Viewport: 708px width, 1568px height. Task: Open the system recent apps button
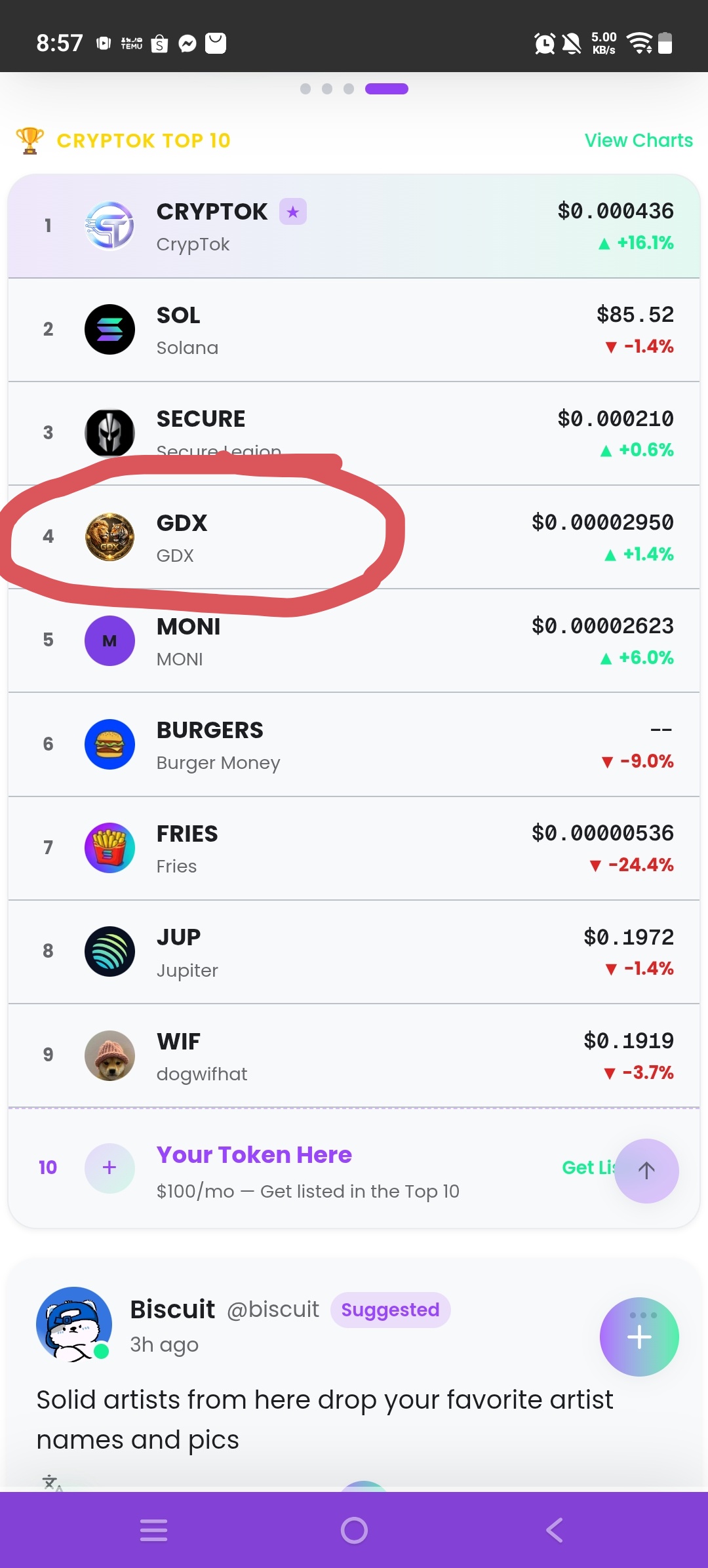coord(153,1530)
